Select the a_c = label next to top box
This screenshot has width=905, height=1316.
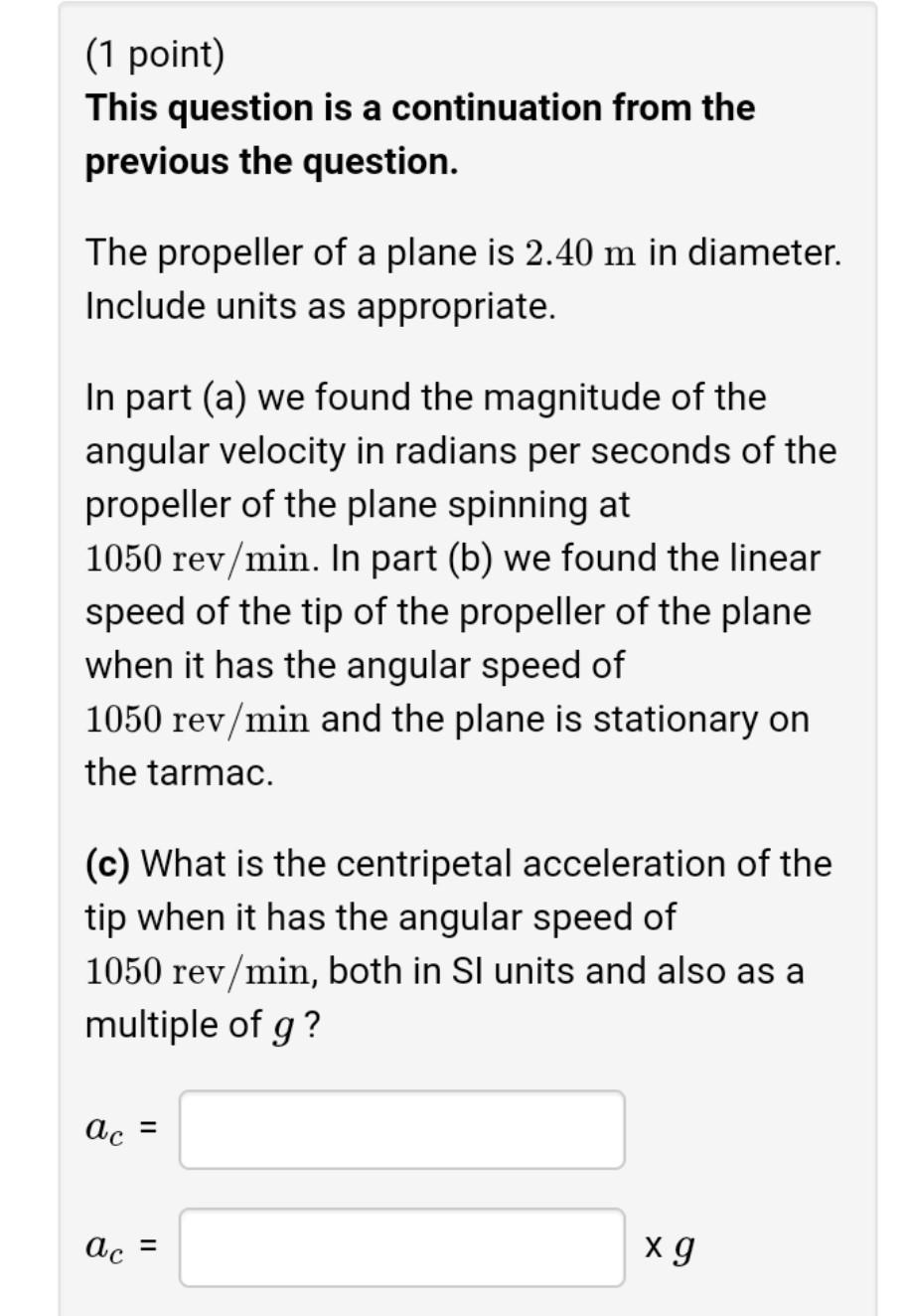(x=118, y=1128)
